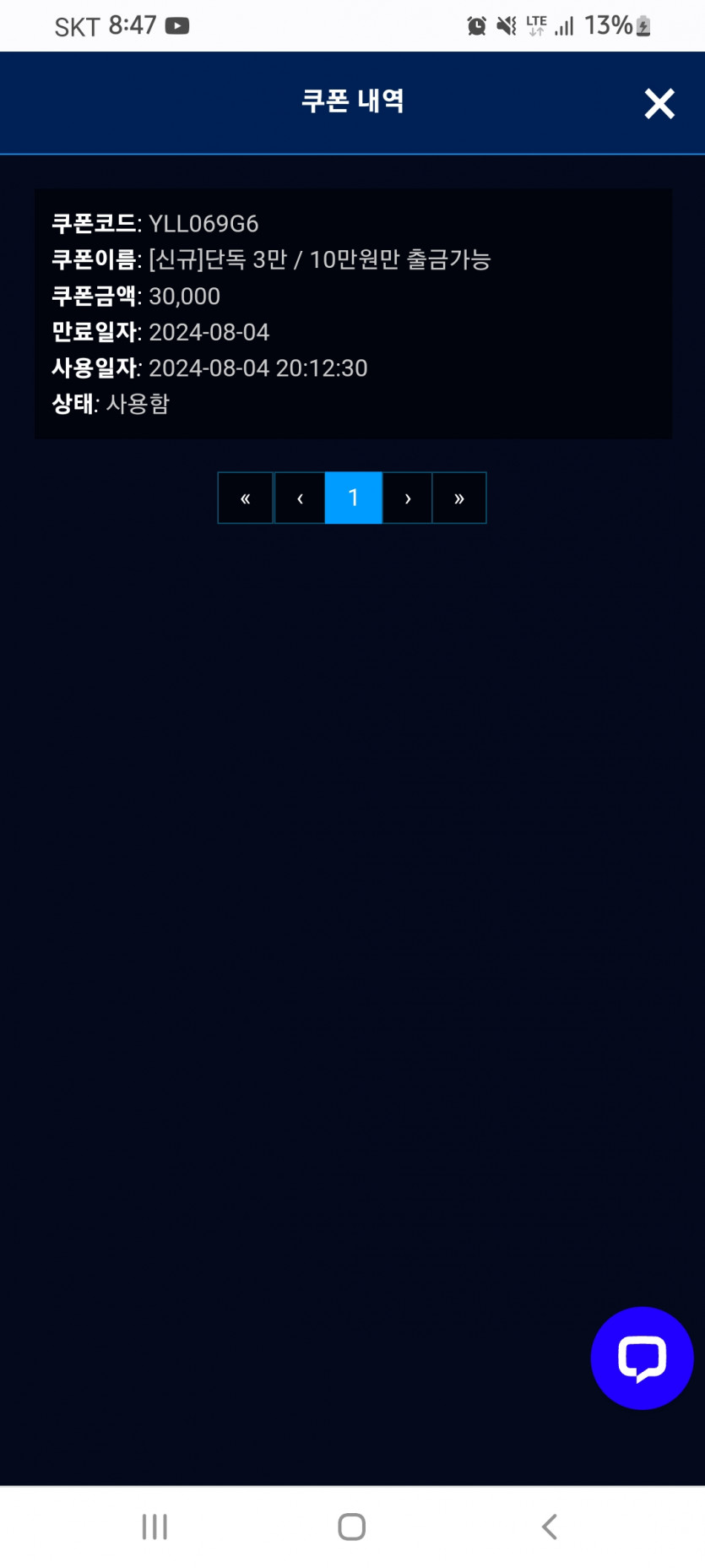Image resolution: width=705 pixels, height=1568 pixels.
Task: Jump to the first page of coupons
Action: point(245,498)
